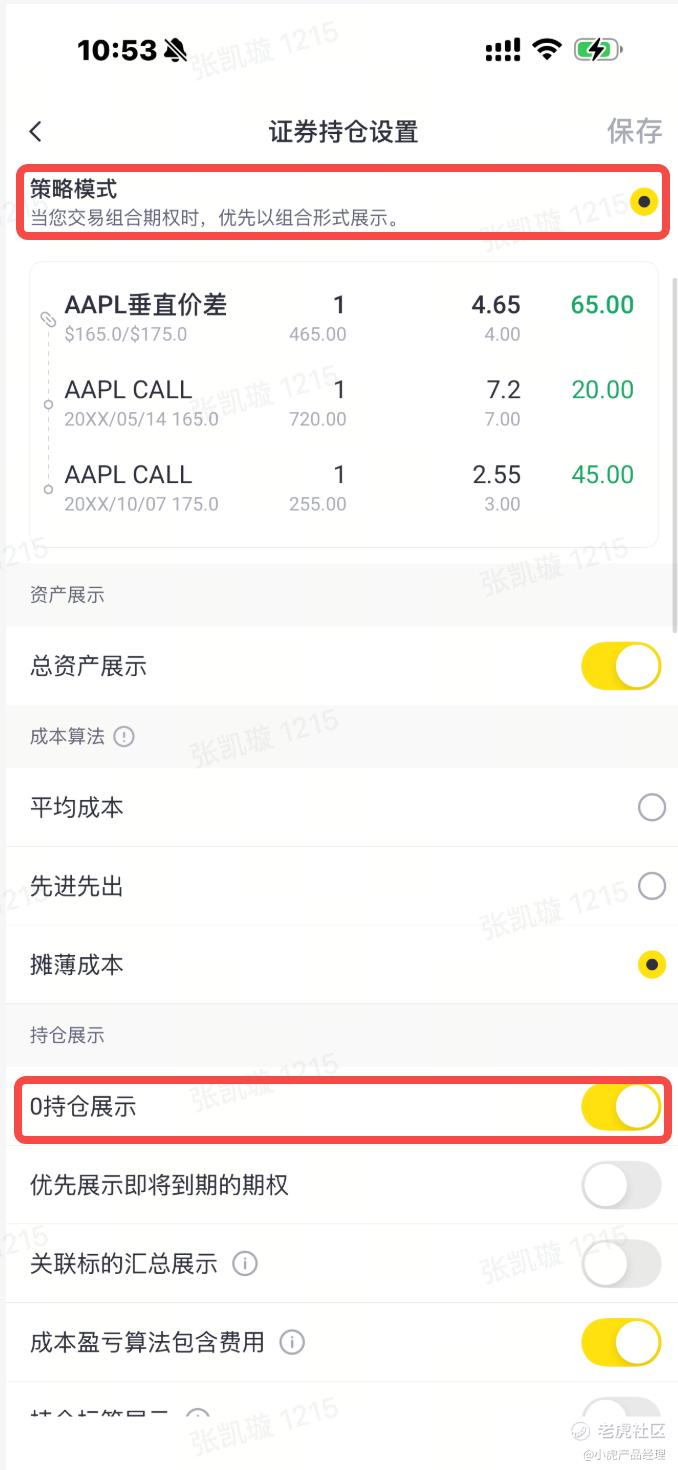Toggle 成本盈亏算法包含费用 switch
The height and width of the screenshot is (1470, 678).
click(621, 1342)
